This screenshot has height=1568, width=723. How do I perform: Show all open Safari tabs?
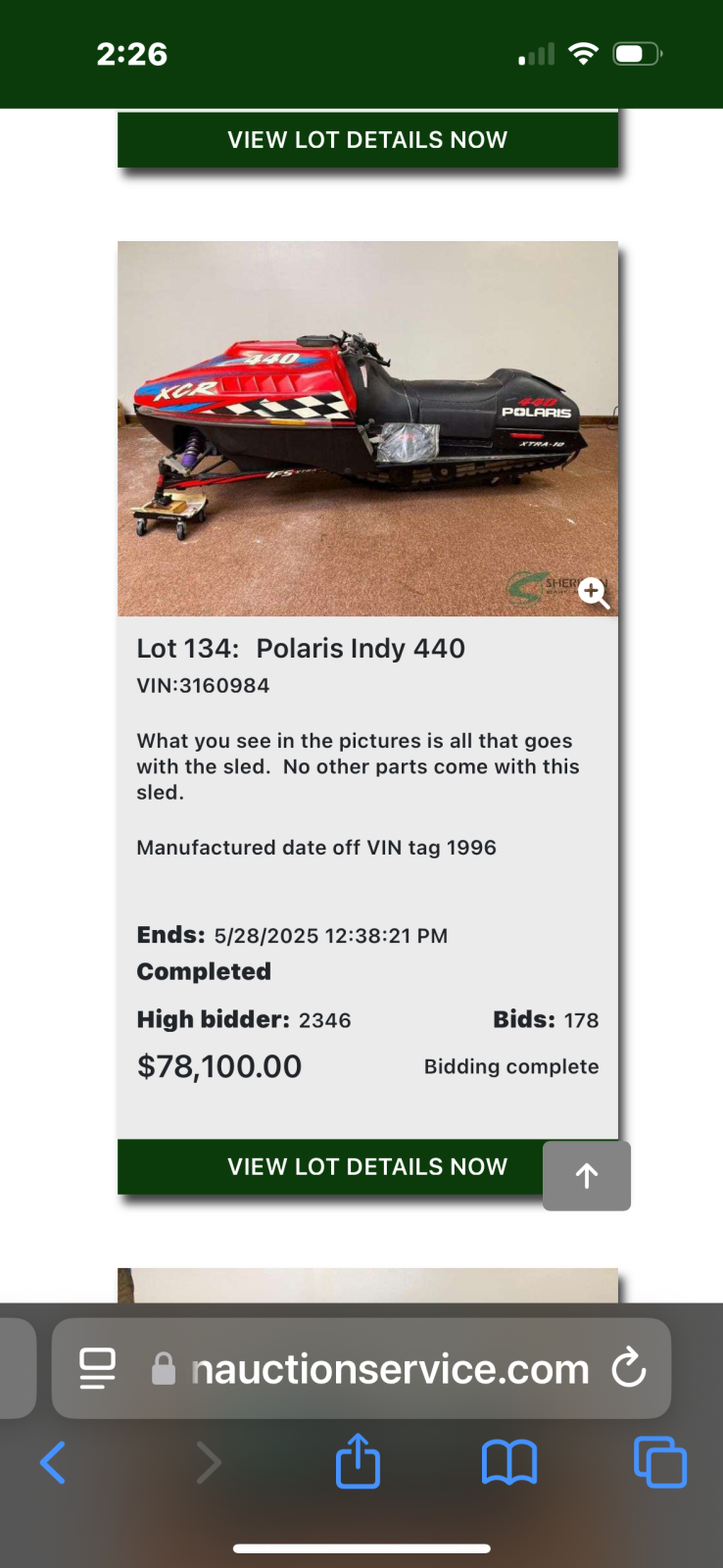coord(660,1462)
